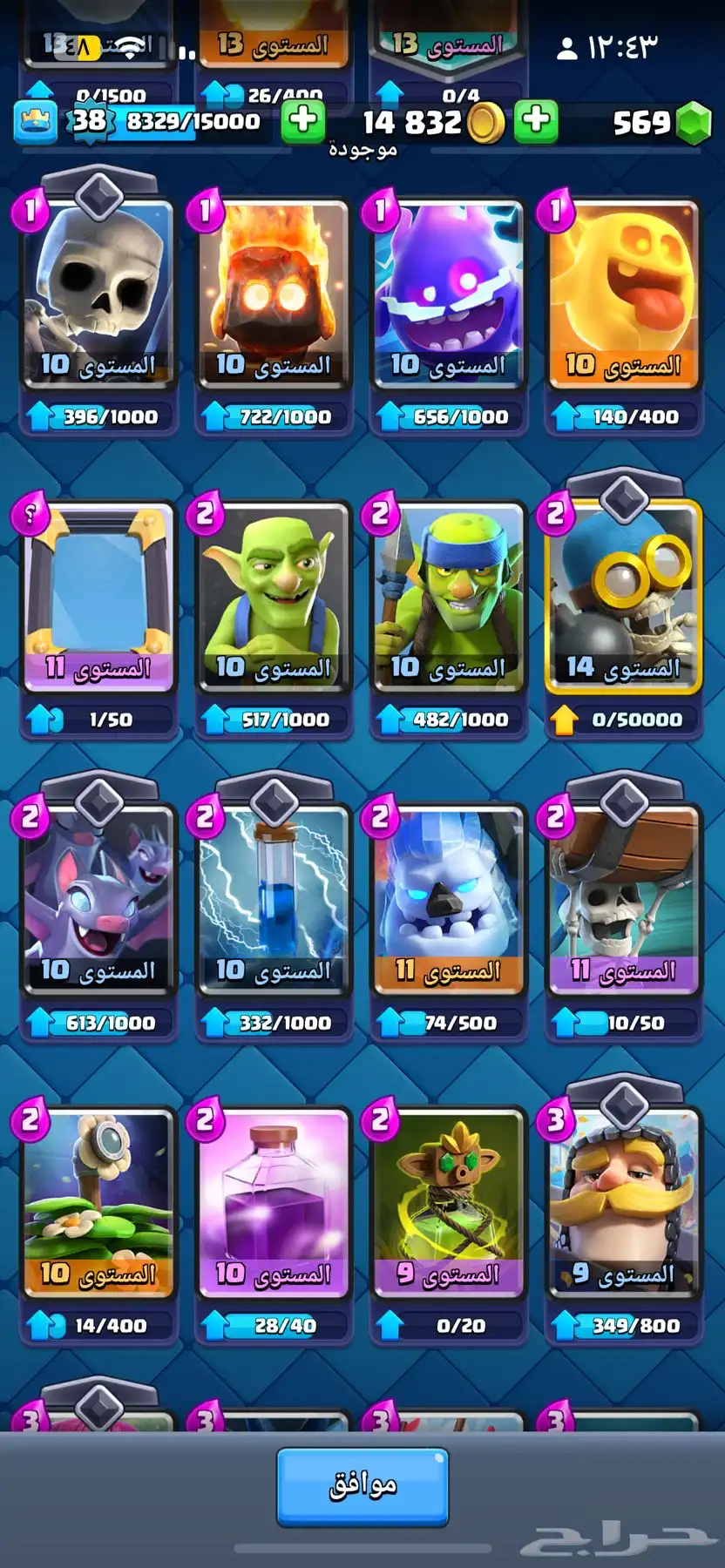Tap the green plus next to the 8329/15000 bar
The image size is (725, 1568).
click(302, 120)
